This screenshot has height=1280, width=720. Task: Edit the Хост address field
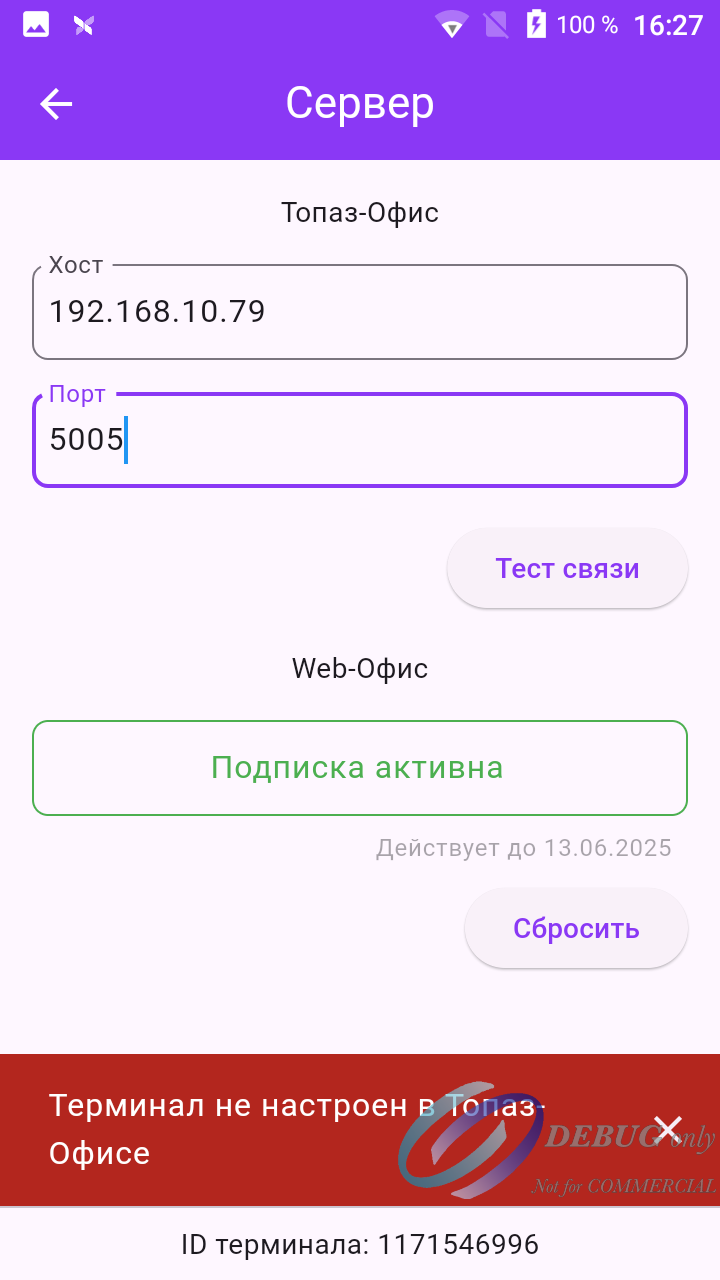click(x=360, y=312)
